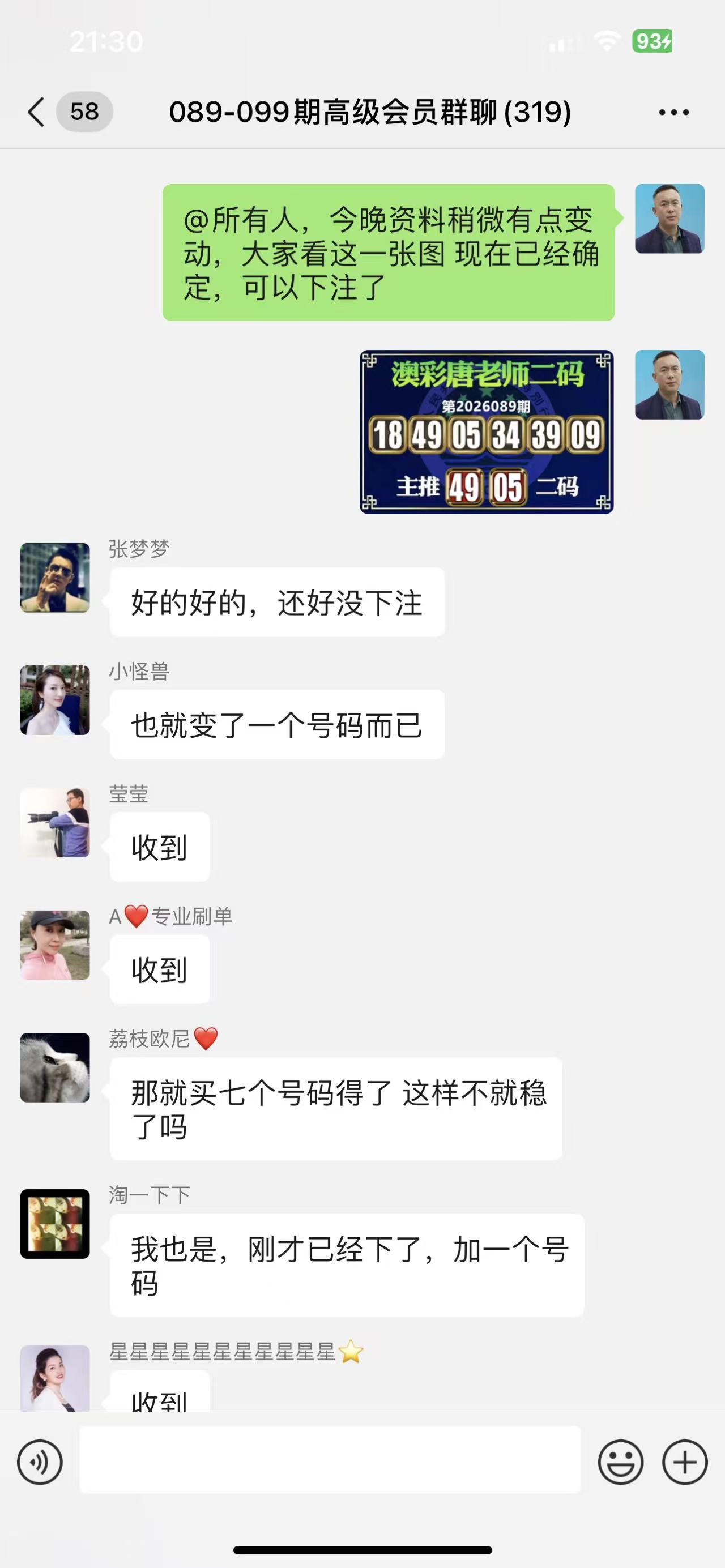Open the plus attachment menu

click(x=685, y=1462)
